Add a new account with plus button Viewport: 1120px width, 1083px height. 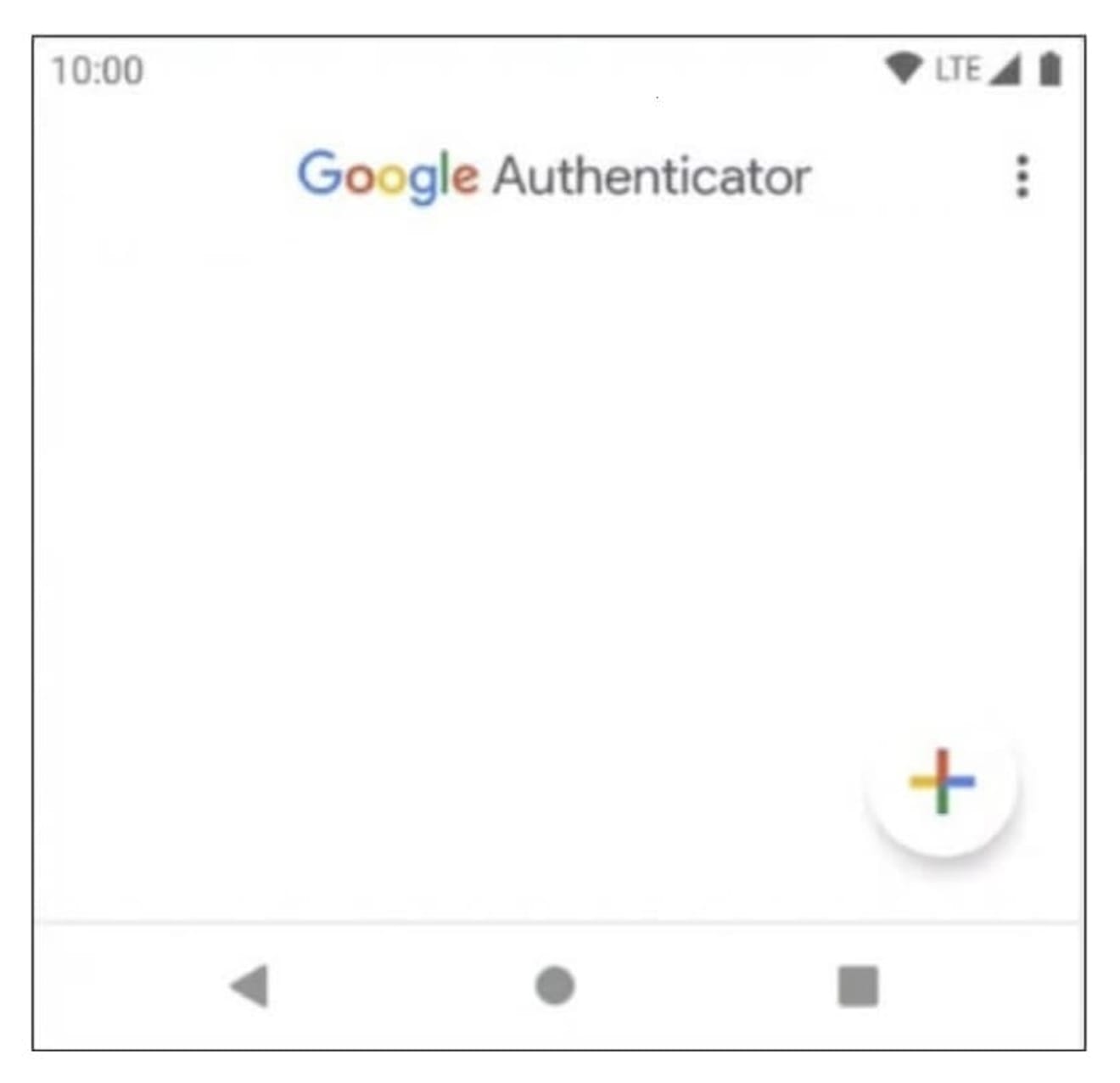[x=942, y=782]
